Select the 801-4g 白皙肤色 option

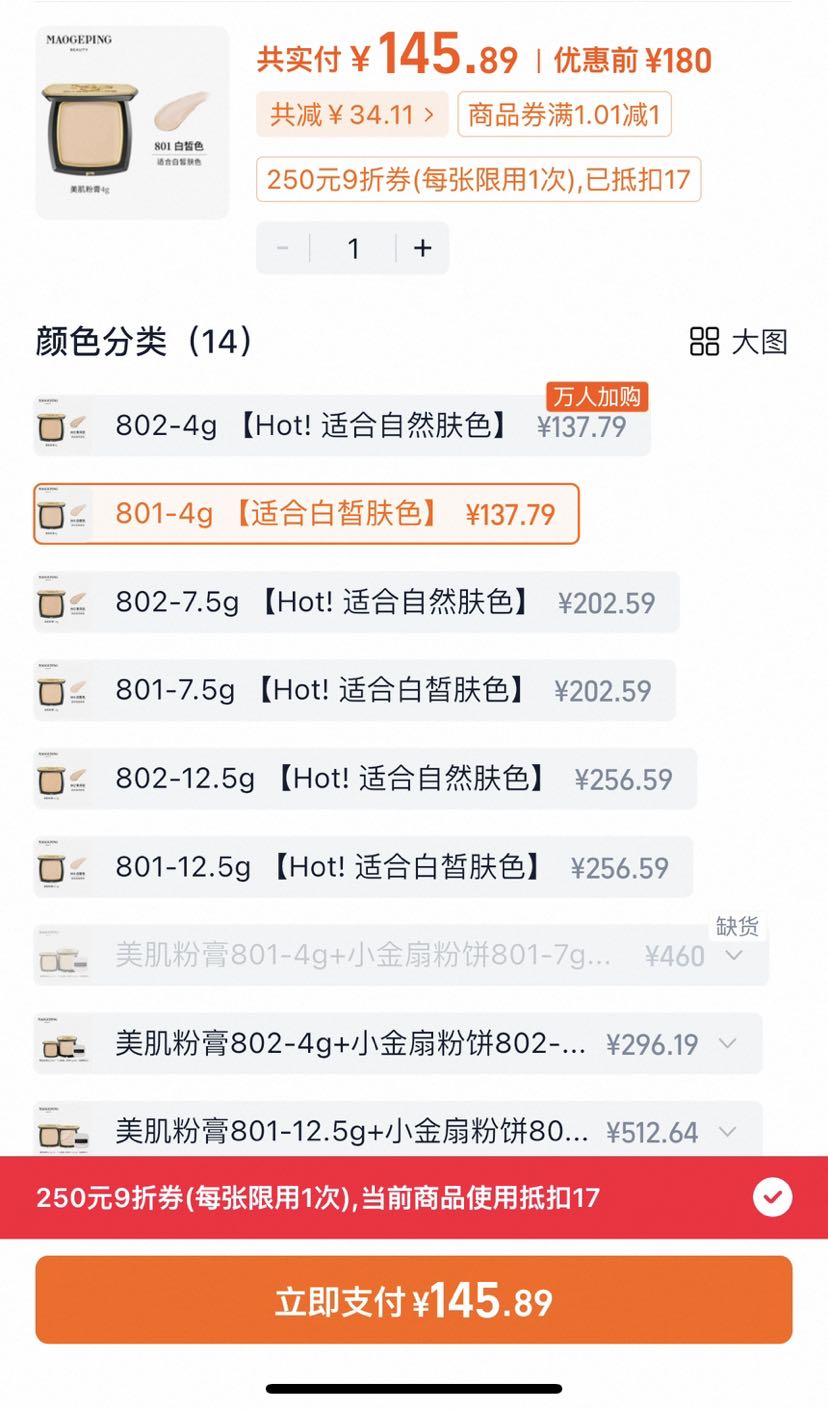tap(306, 514)
